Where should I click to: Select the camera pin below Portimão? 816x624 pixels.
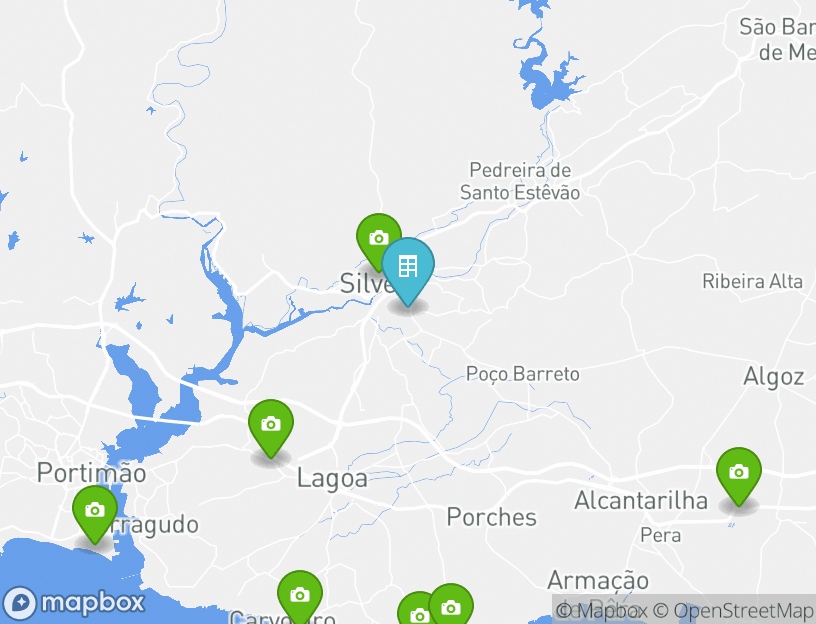[95, 510]
